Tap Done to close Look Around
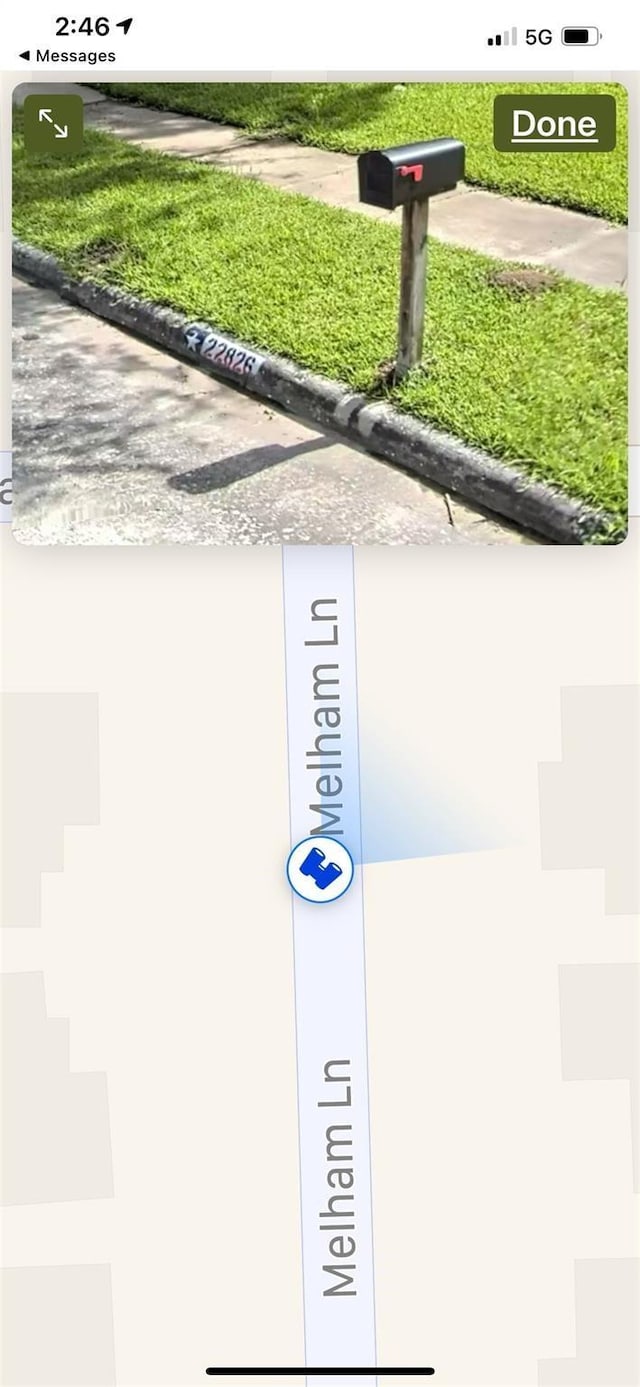The image size is (640, 1387). [x=554, y=124]
